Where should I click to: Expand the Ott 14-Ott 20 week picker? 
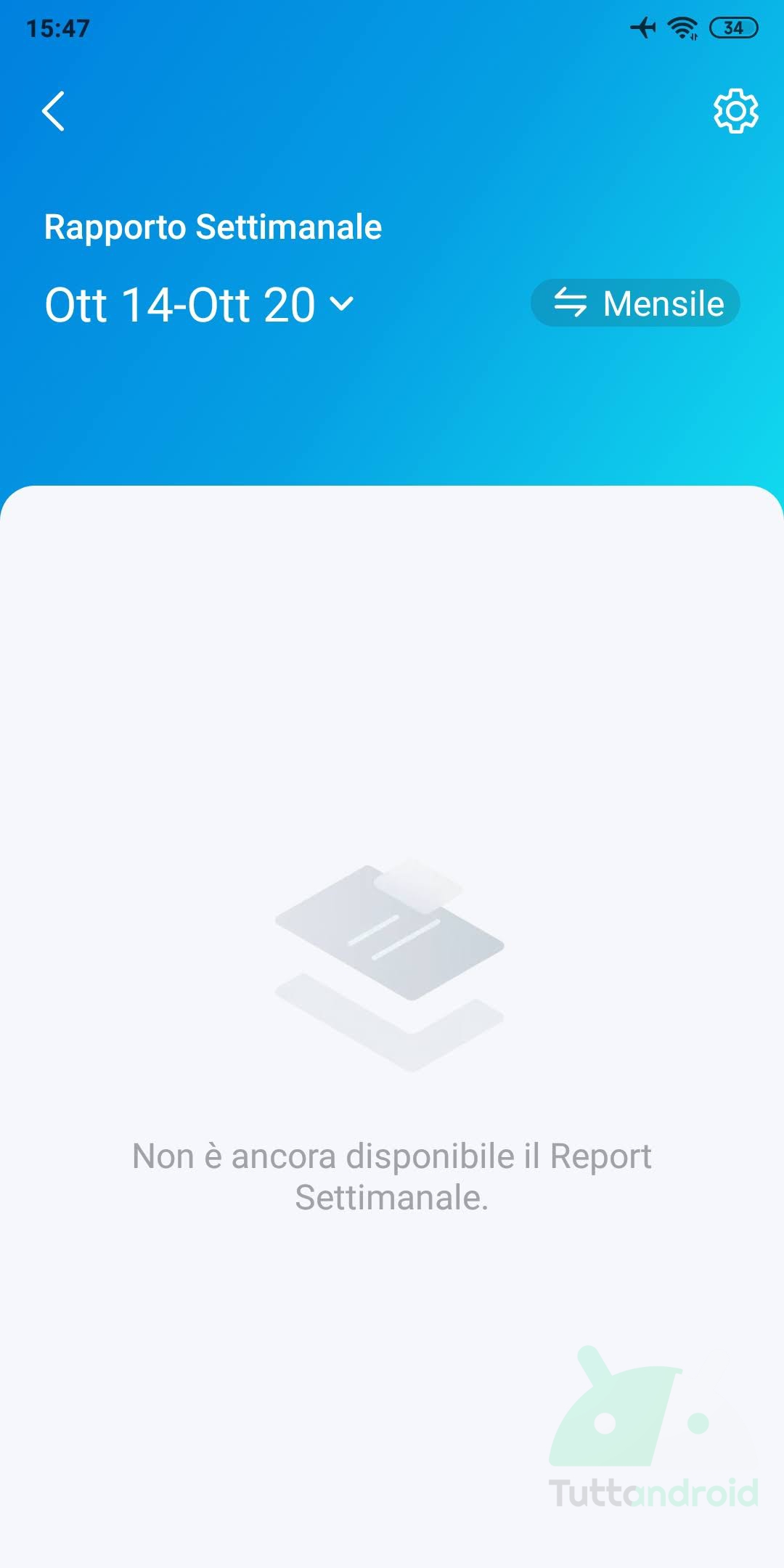coord(200,304)
